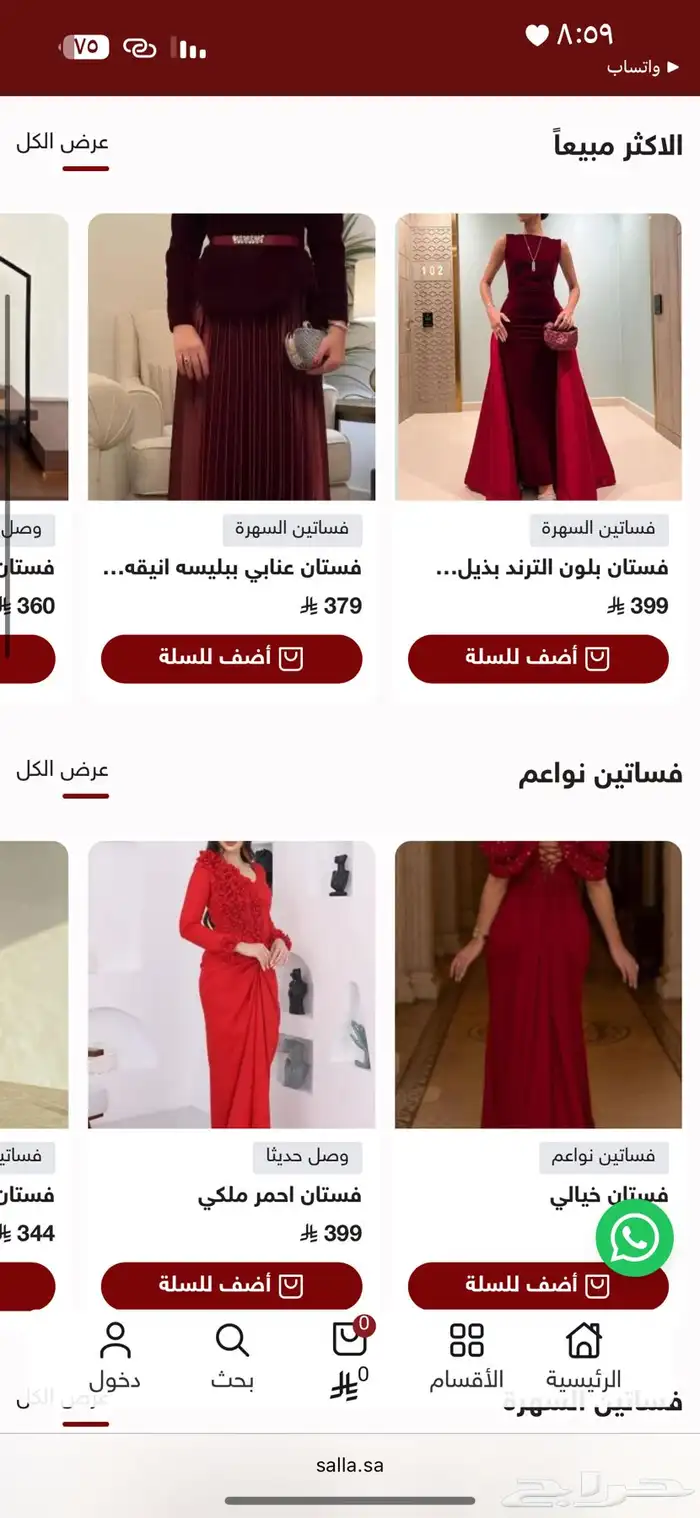Add فستان احمر ملكي to cart

click(x=231, y=1285)
